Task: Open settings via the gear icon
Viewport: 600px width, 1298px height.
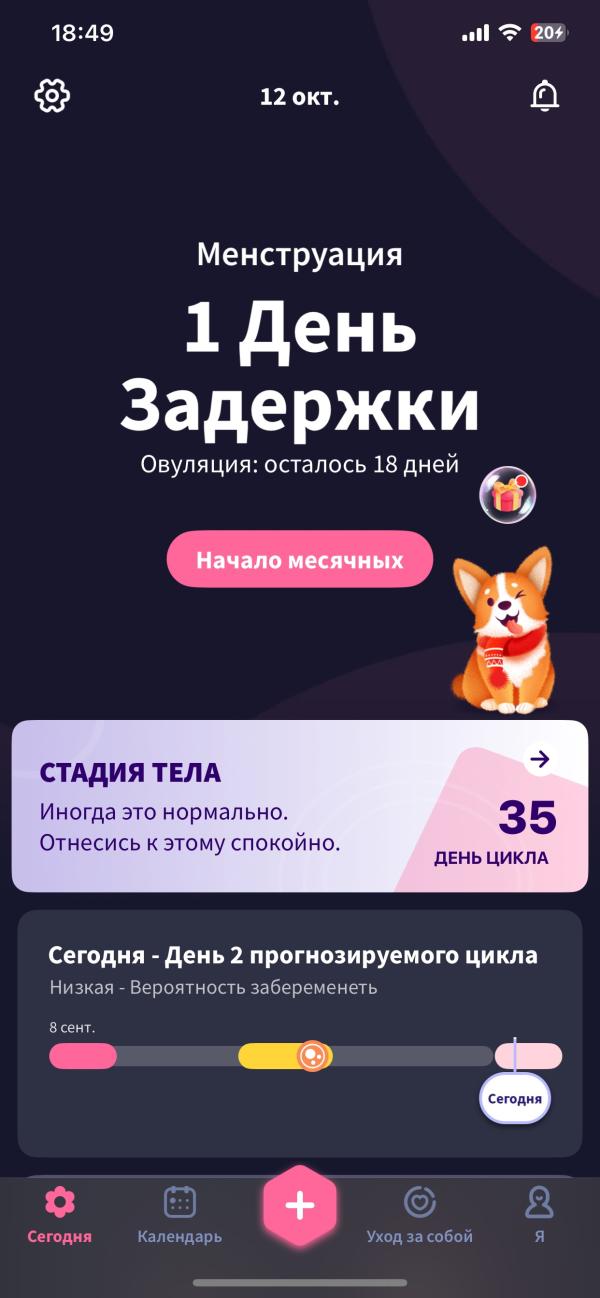Action: [52, 96]
